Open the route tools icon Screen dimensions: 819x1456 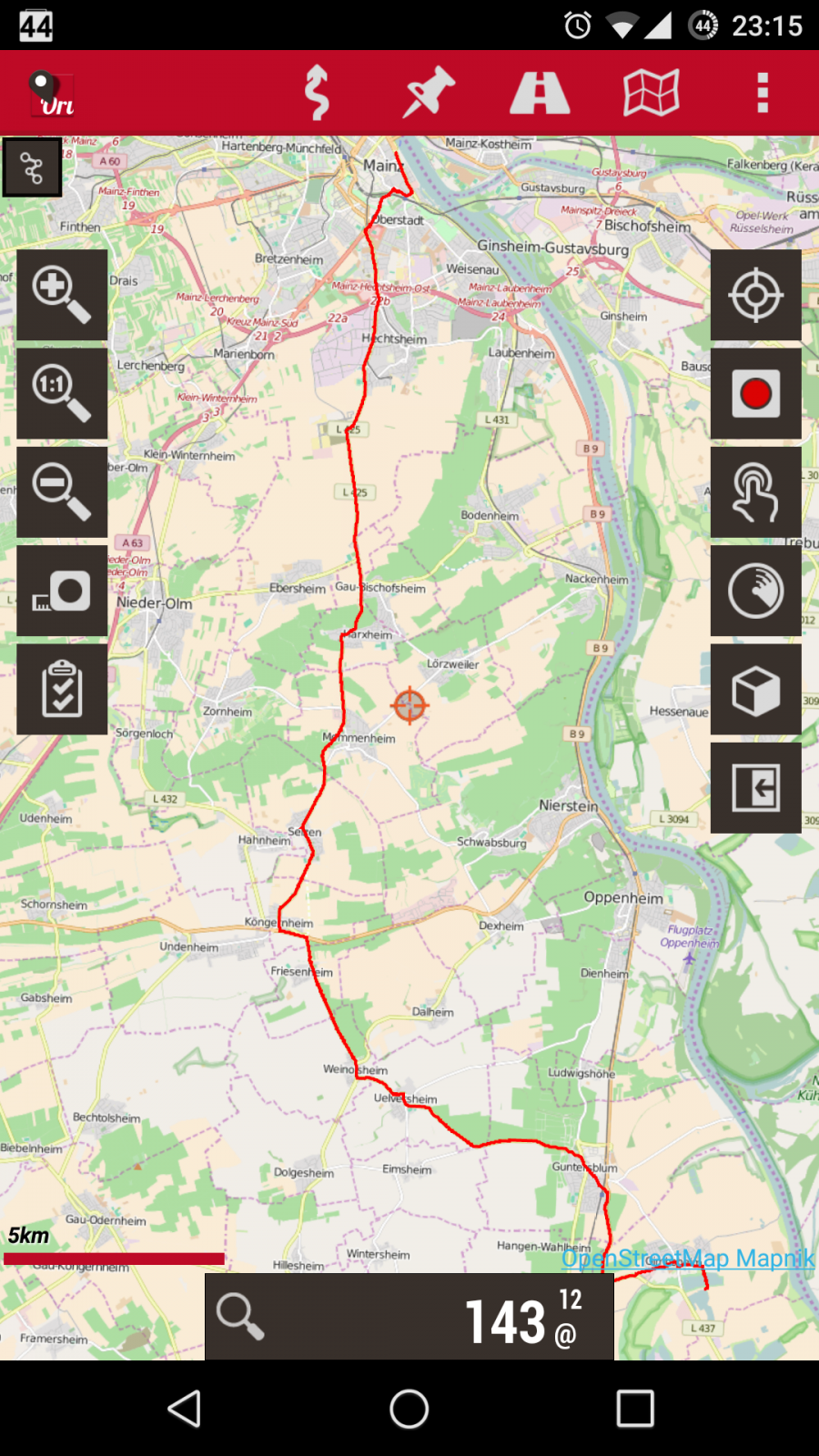(x=316, y=93)
